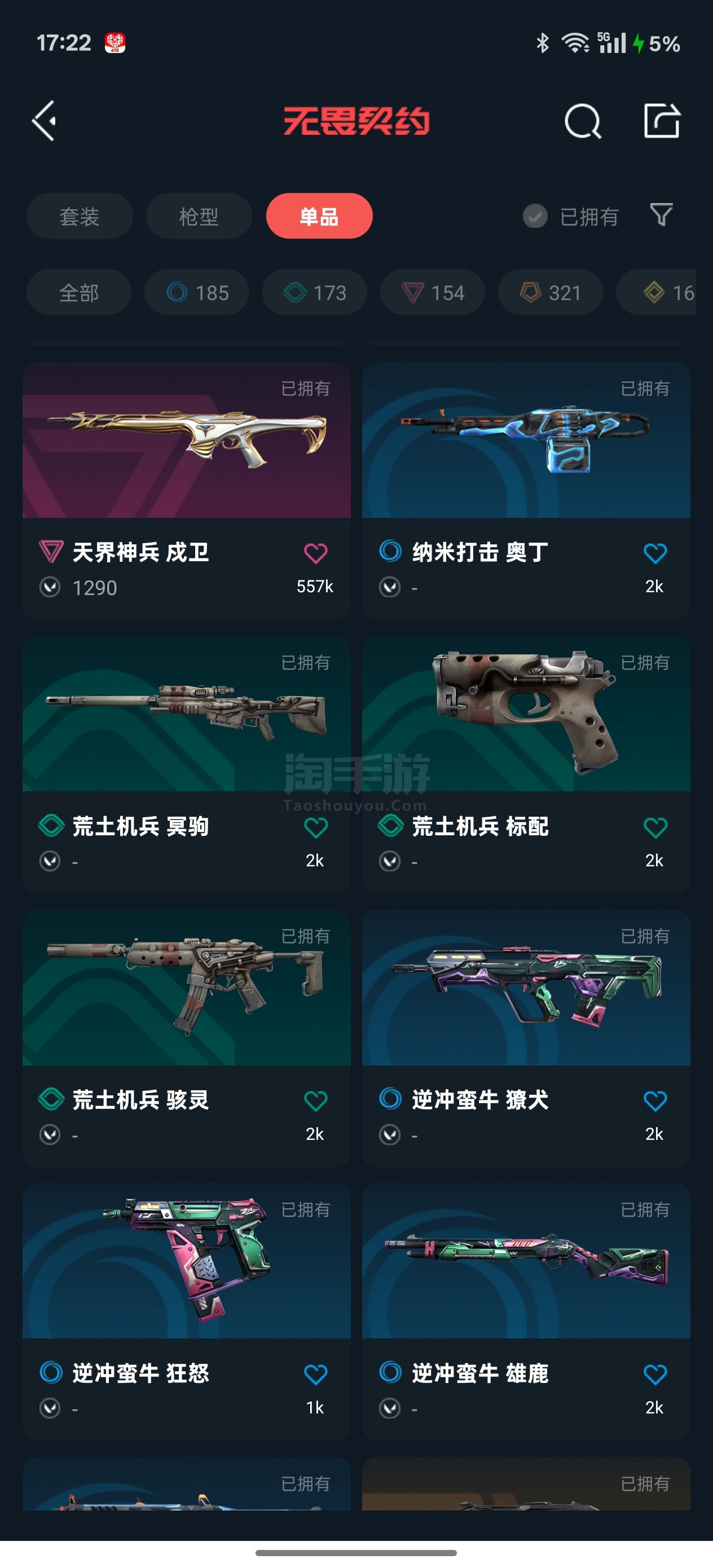Viewport: 713px width, 1568px height.
Task: Tap the share icon in header
Action: pos(662,121)
